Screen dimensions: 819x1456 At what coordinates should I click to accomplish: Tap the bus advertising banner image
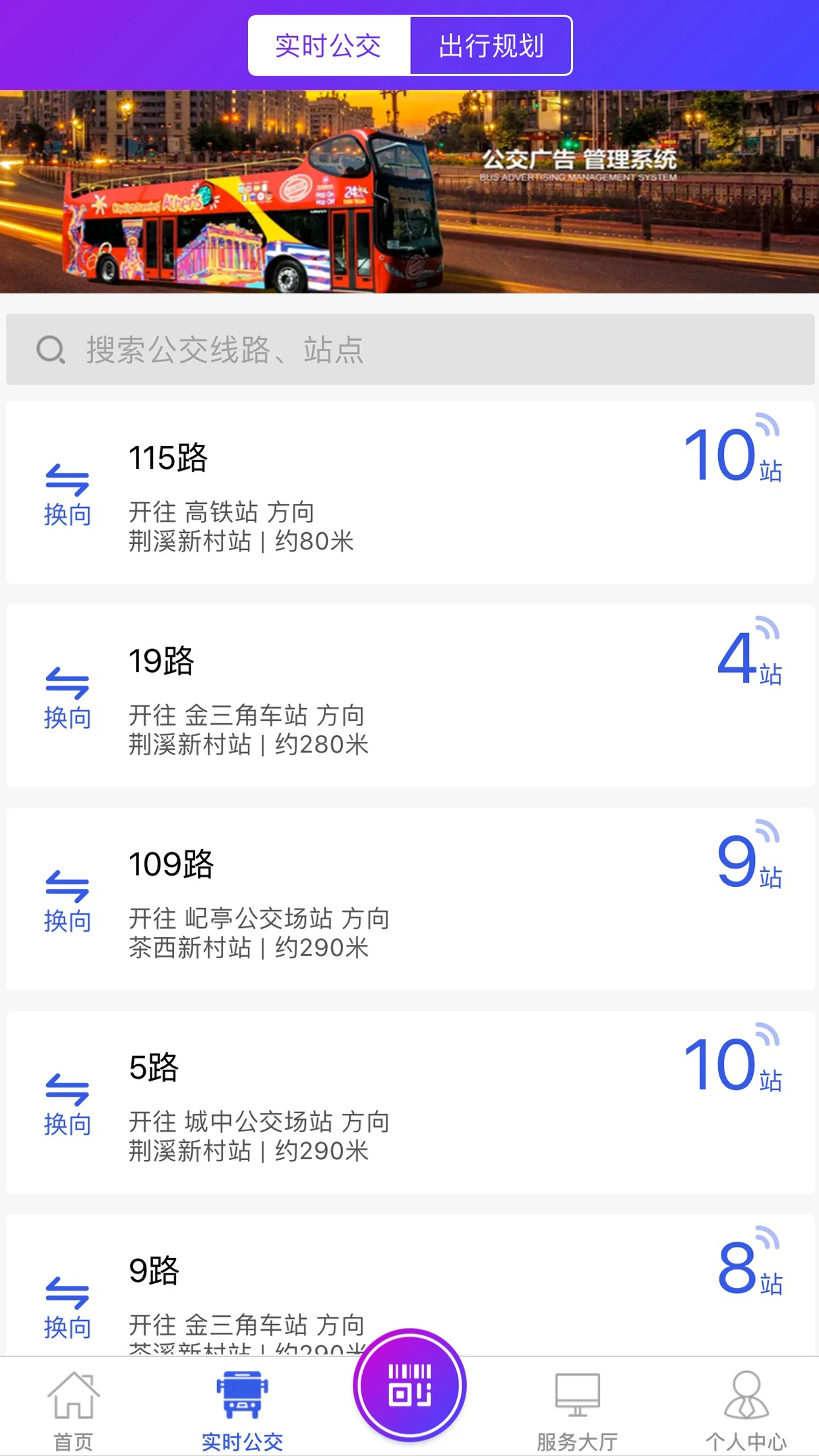click(409, 191)
